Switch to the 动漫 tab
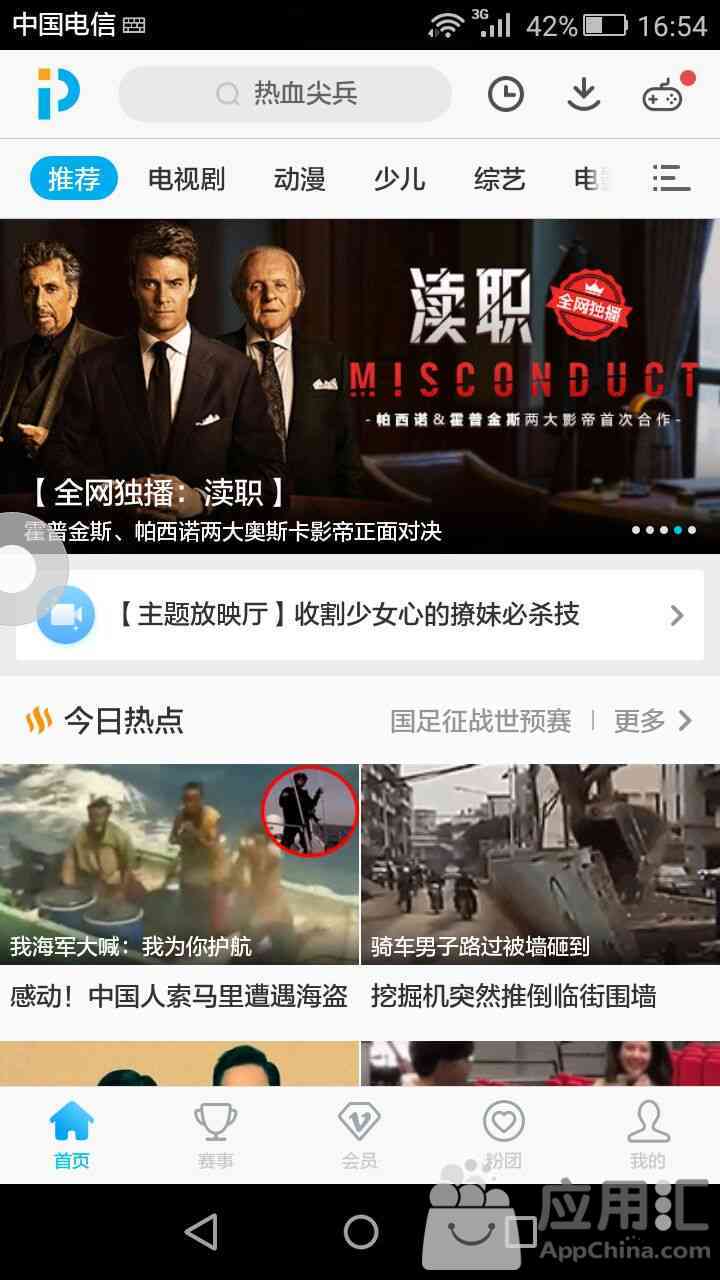Screen dimensions: 720x1280 299,180
